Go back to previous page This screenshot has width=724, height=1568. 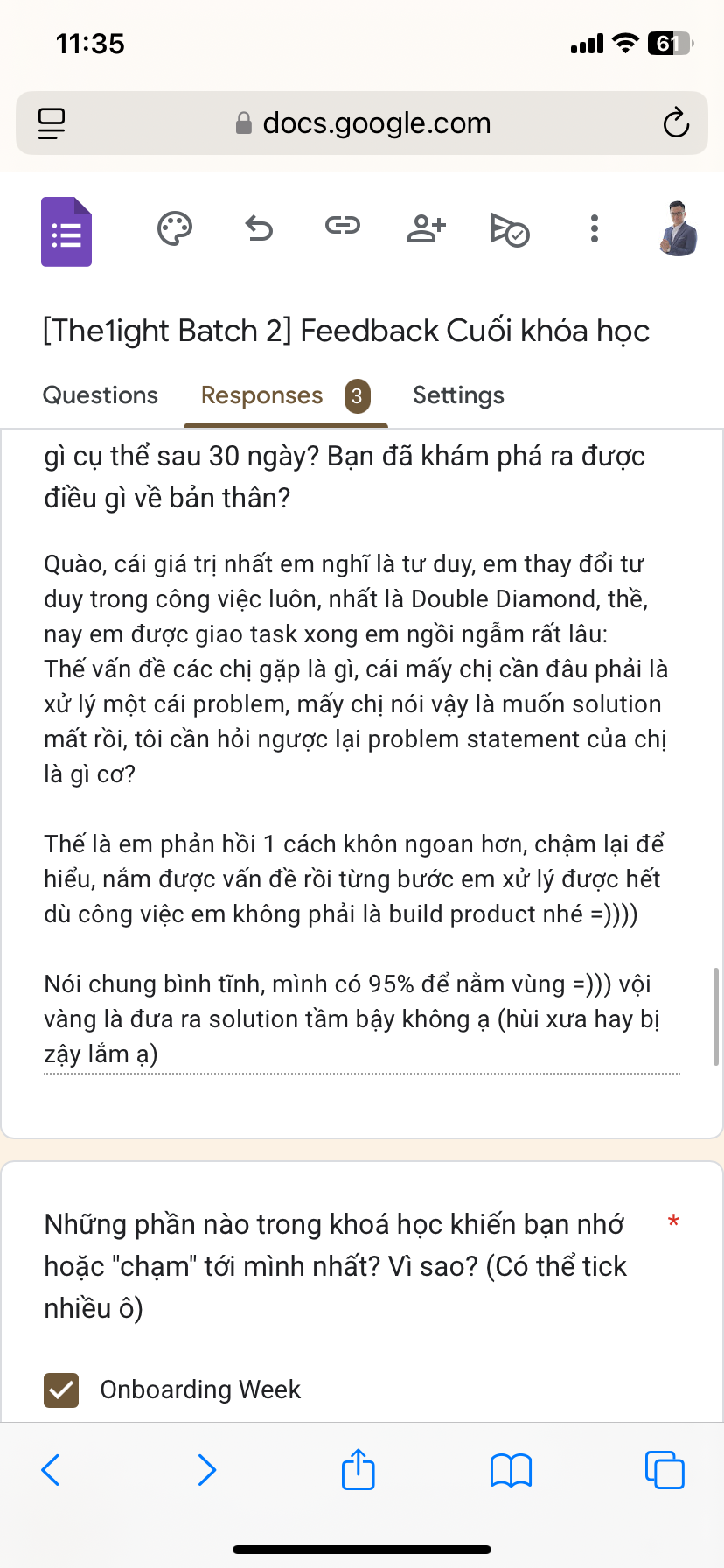tap(51, 1470)
